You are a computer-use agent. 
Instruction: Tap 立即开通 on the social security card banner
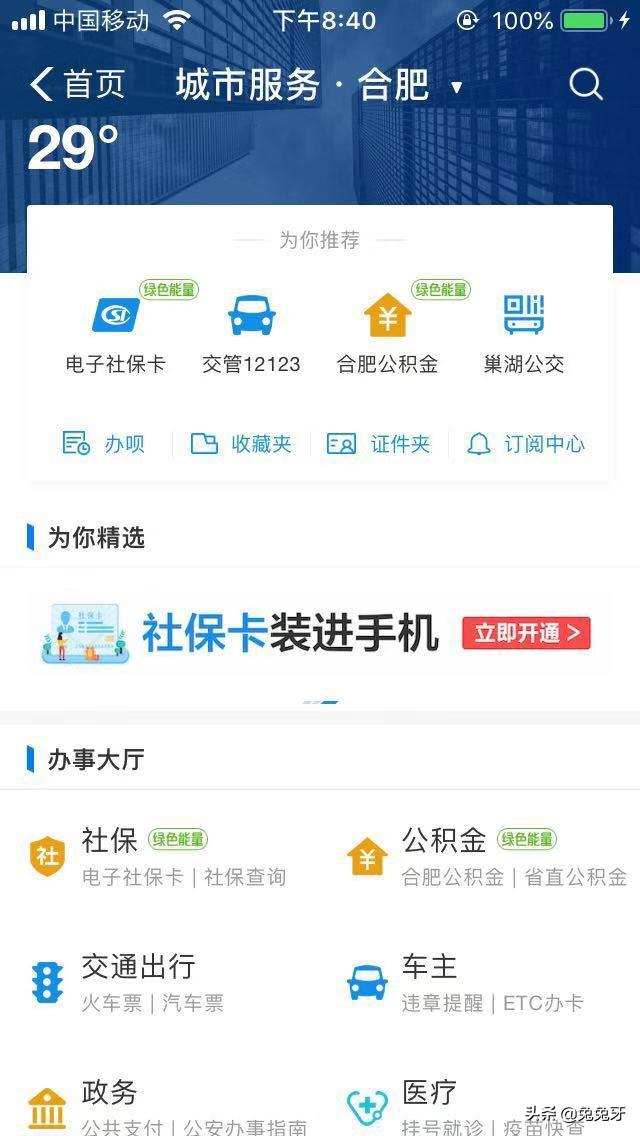coord(526,633)
